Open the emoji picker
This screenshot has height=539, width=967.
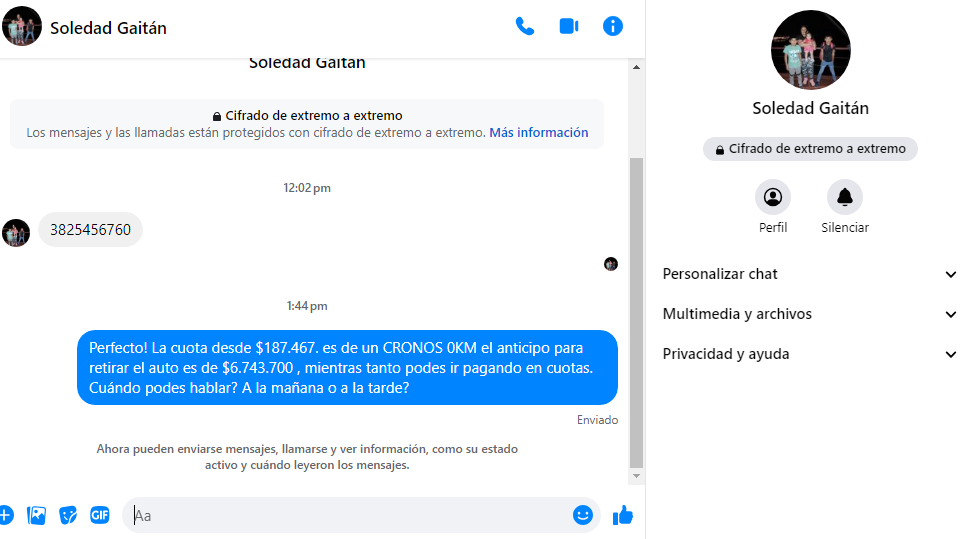583,515
